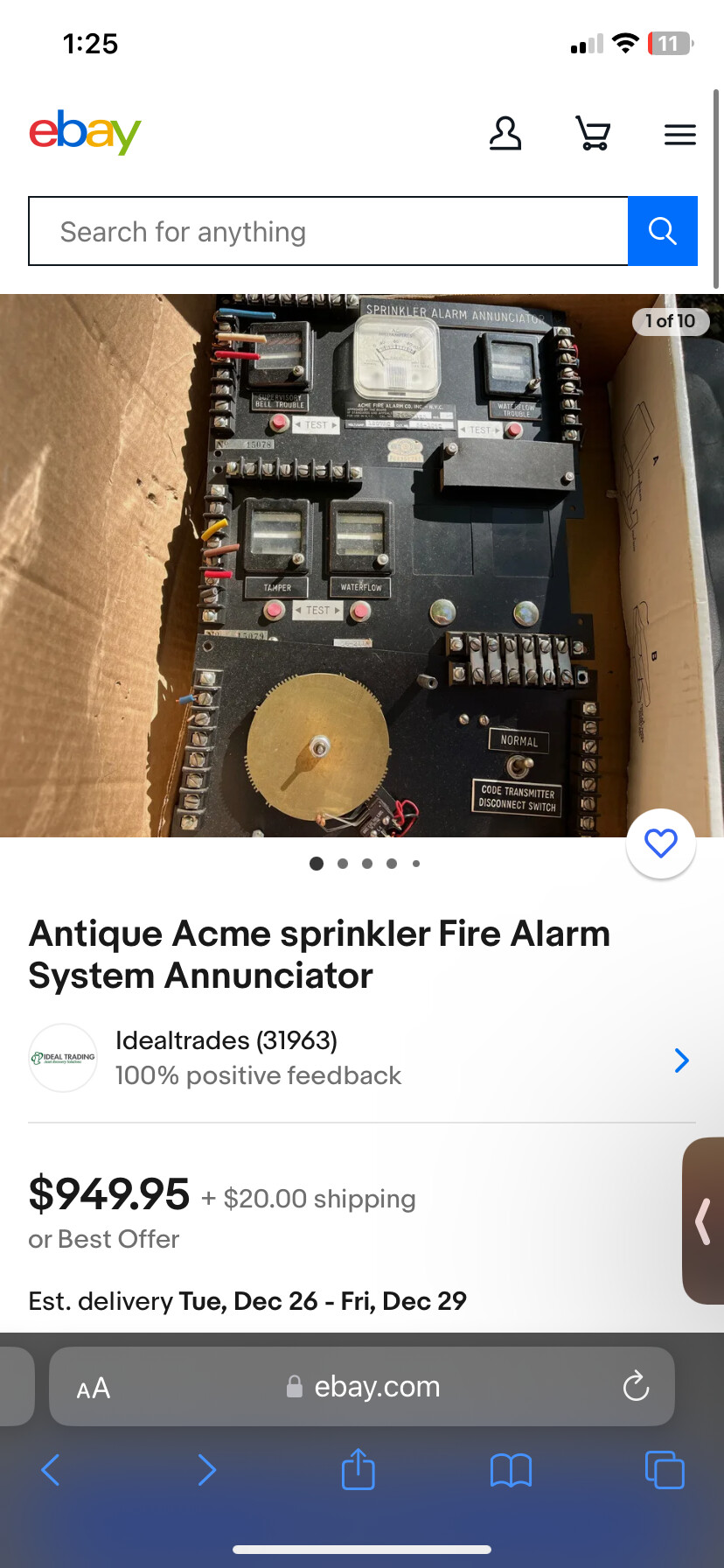Open Safari AA reader options
Viewport: 724px width, 1568px height.
[94, 1388]
